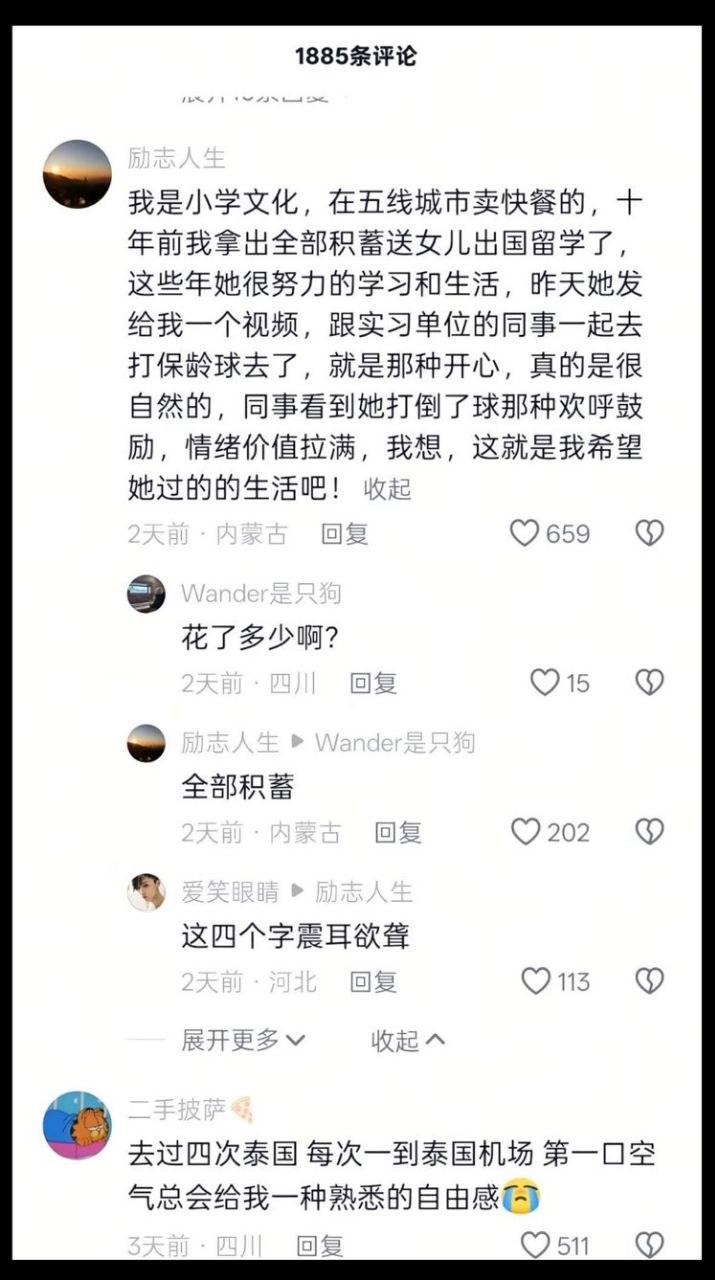Reply to the 全部积蓄 comment
The width and height of the screenshot is (715, 1280).
coord(398,832)
